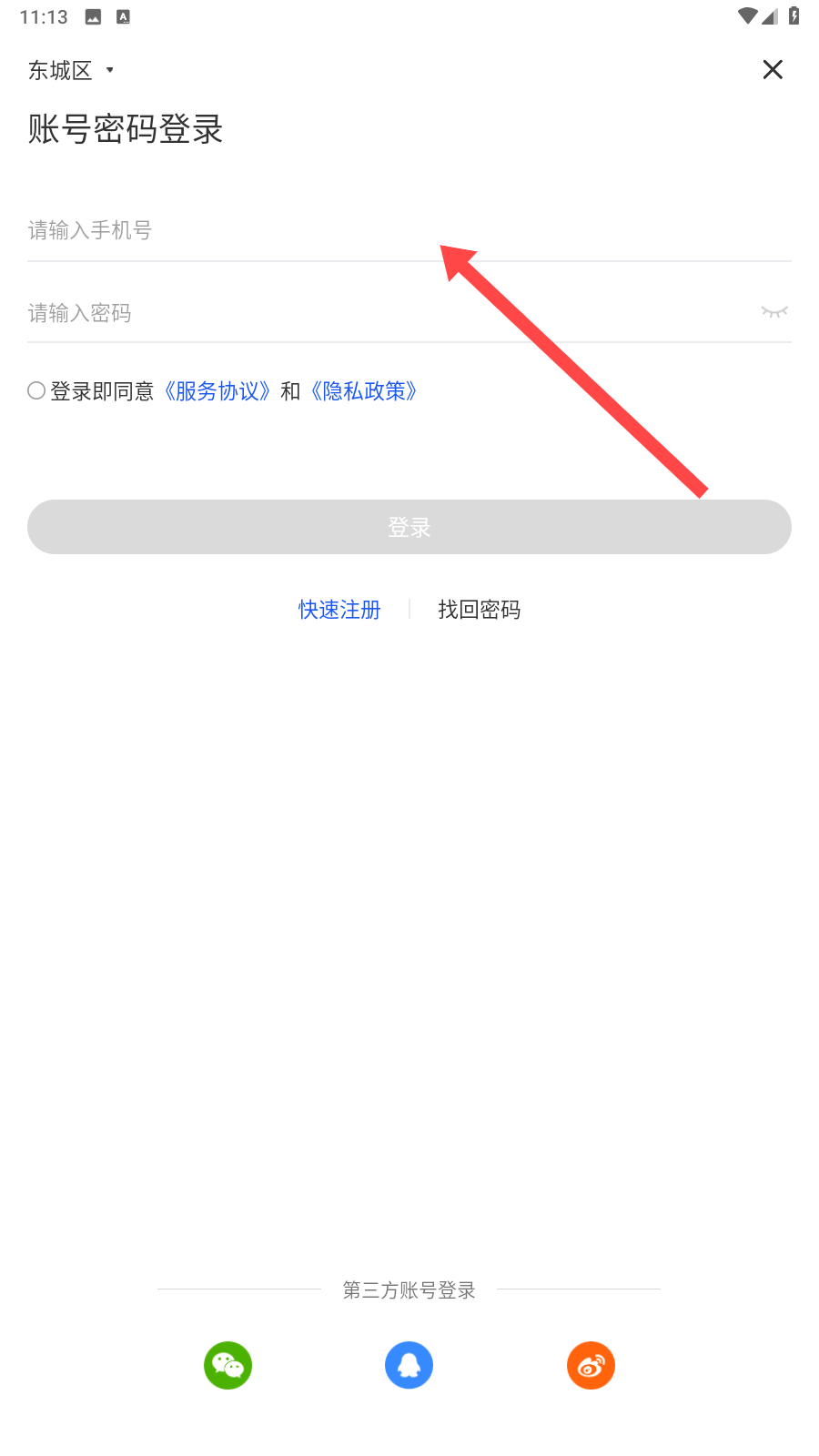The width and height of the screenshot is (819, 1456).
Task: Check the agreement consent circle
Action: [x=36, y=391]
